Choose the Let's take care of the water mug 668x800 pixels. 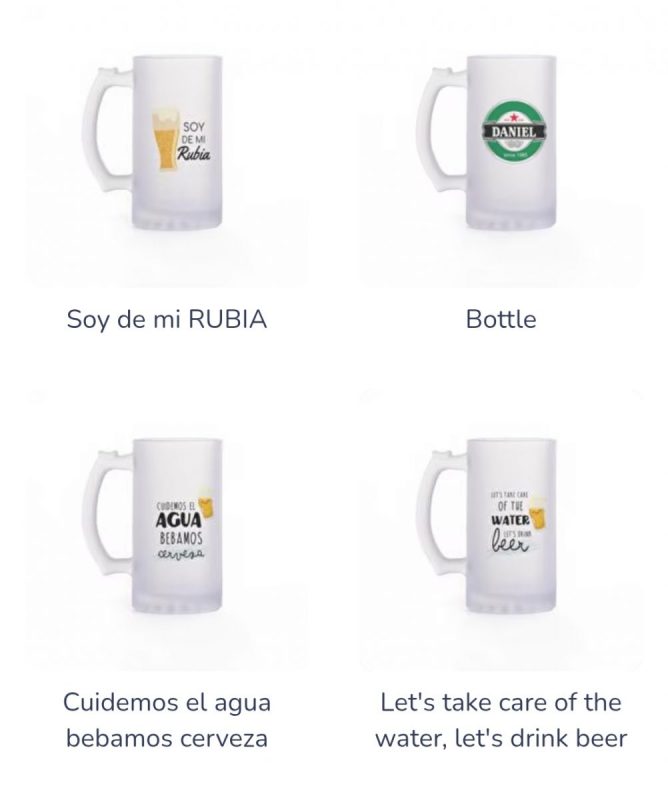pos(501,530)
